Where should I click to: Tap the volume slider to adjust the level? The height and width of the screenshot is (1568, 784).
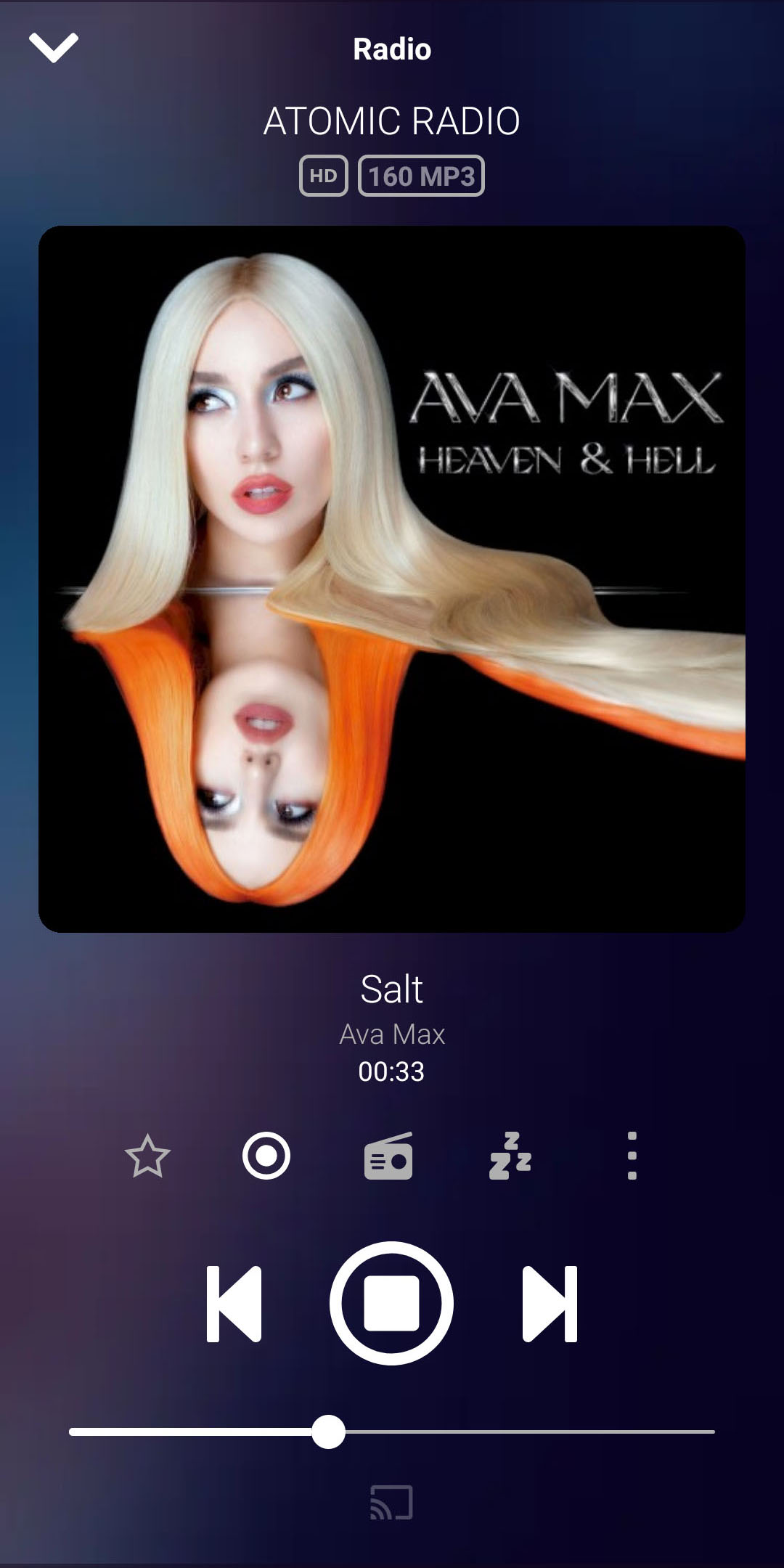pyautogui.click(x=329, y=1432)
